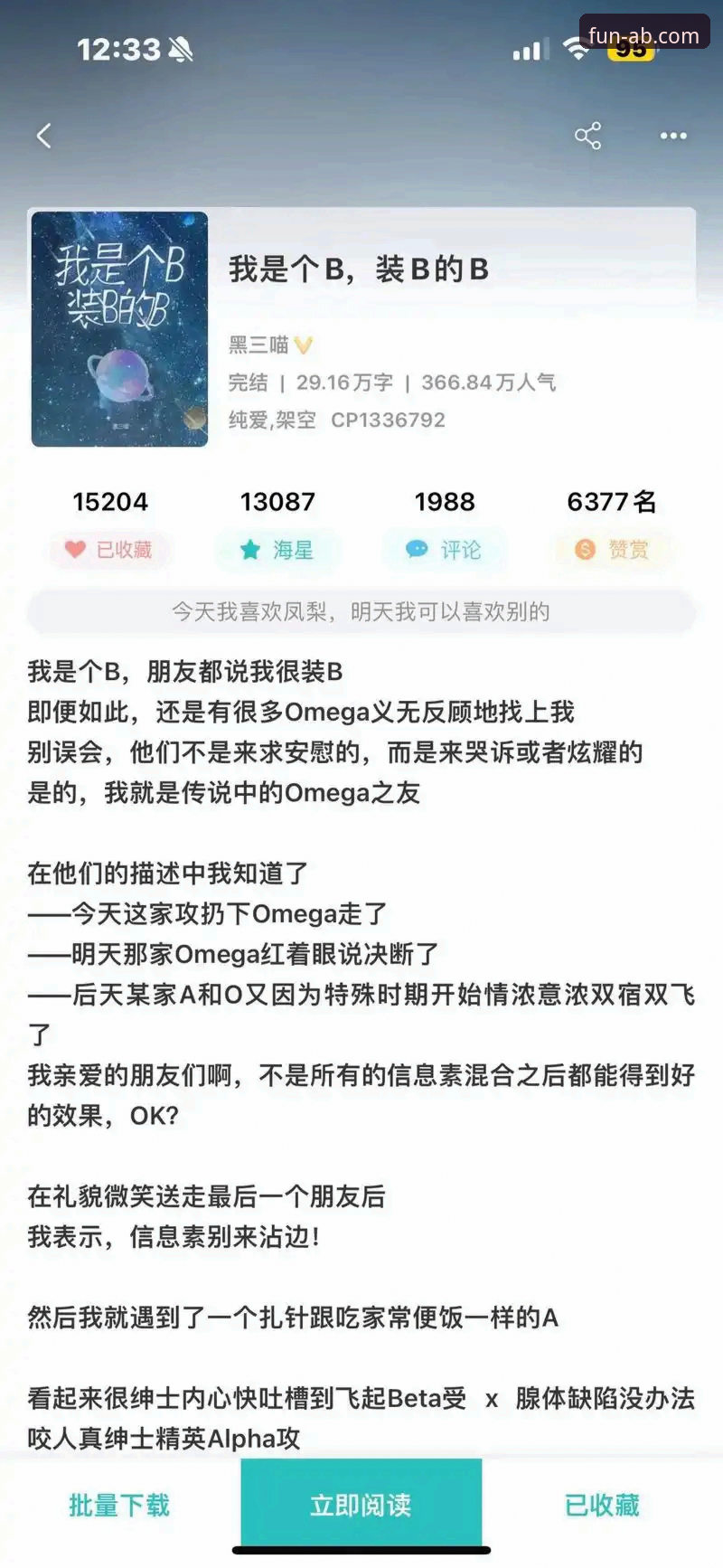This screenshot has height=1568, width=723.
Task: Expand the tagline bar about 凤梨
Action: click(361, 611)
